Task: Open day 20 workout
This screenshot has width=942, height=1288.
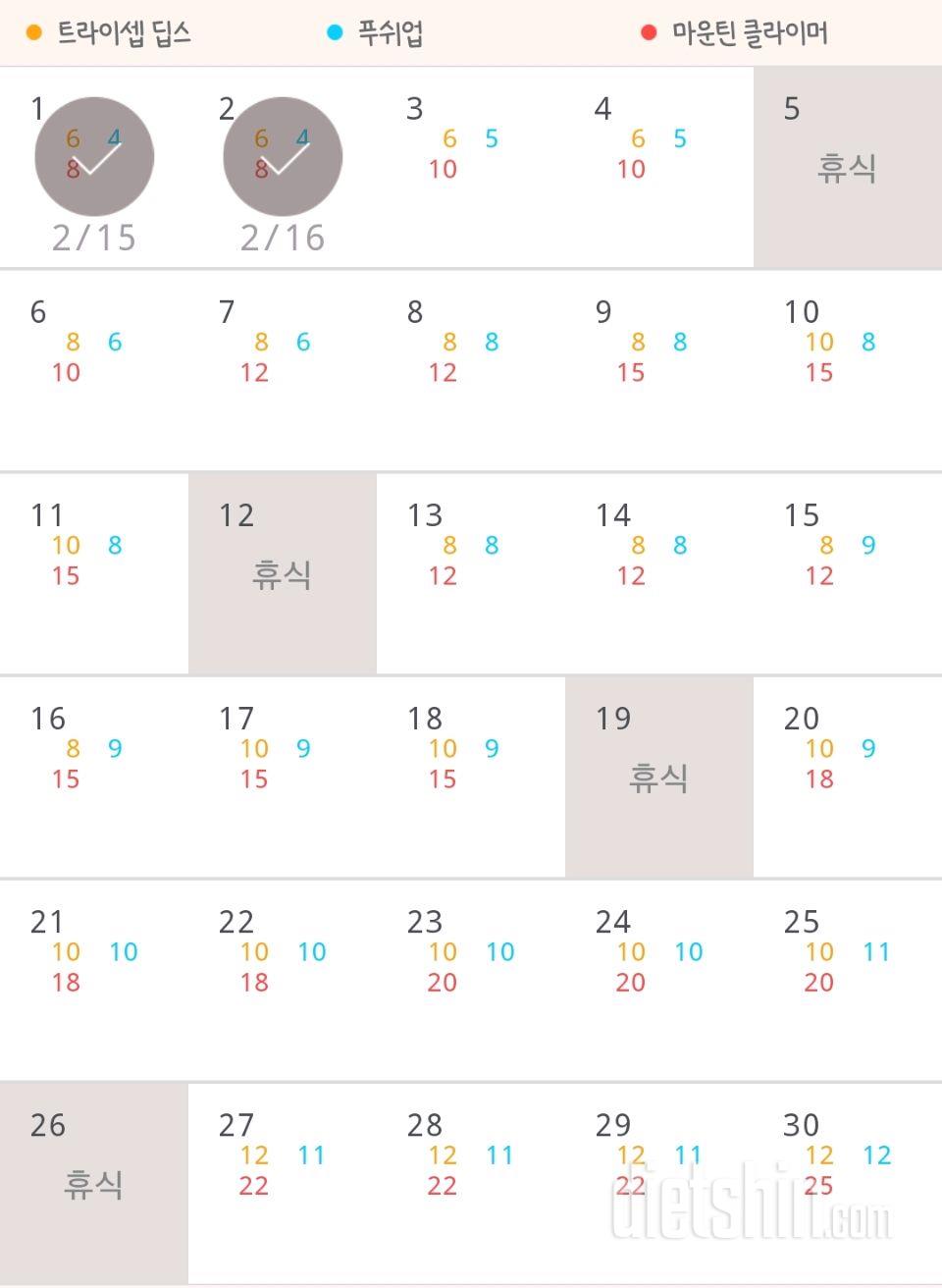Action: (848, 777)
